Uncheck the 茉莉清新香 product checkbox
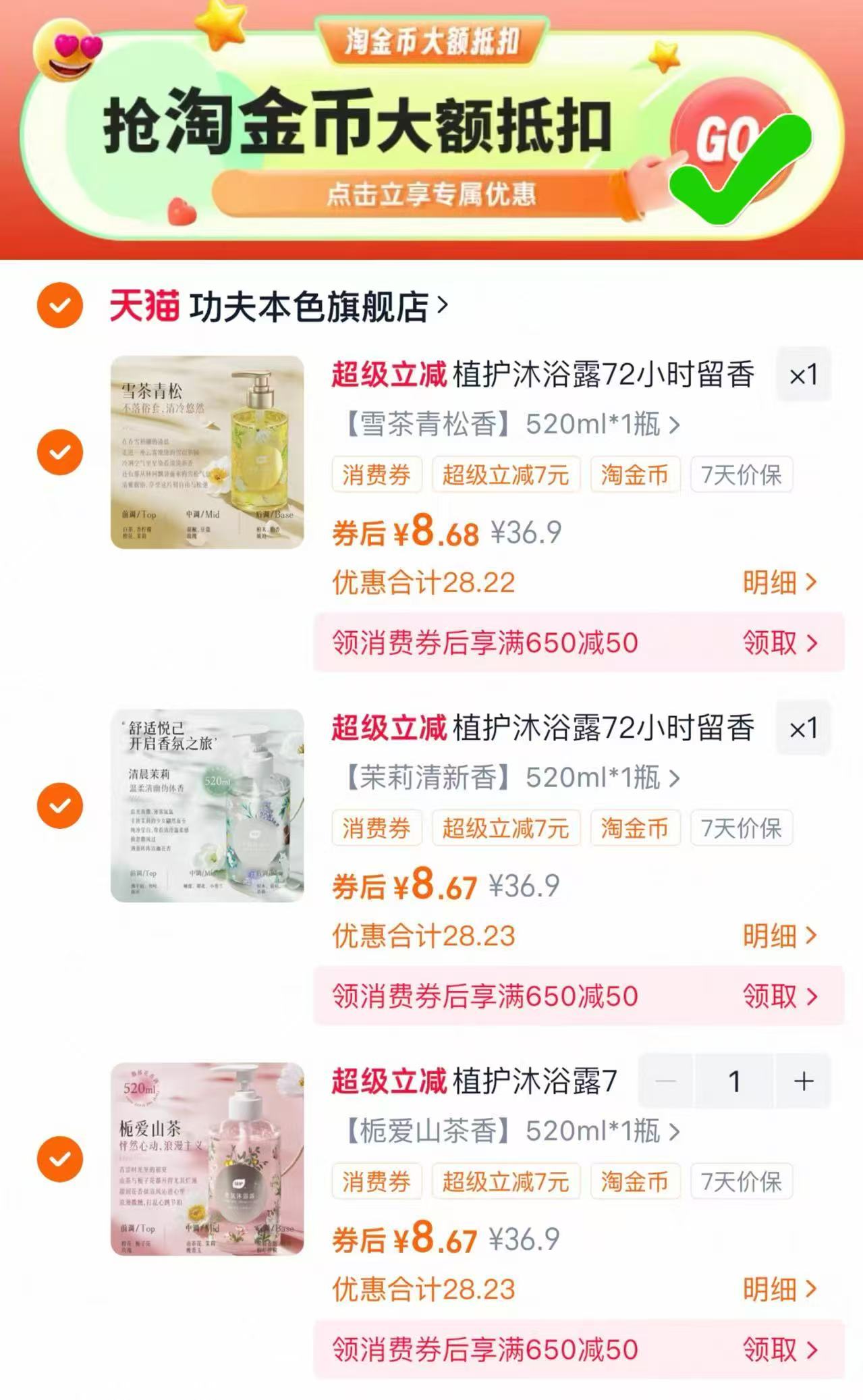863x1400 pixels. click(x=61, y=805)
